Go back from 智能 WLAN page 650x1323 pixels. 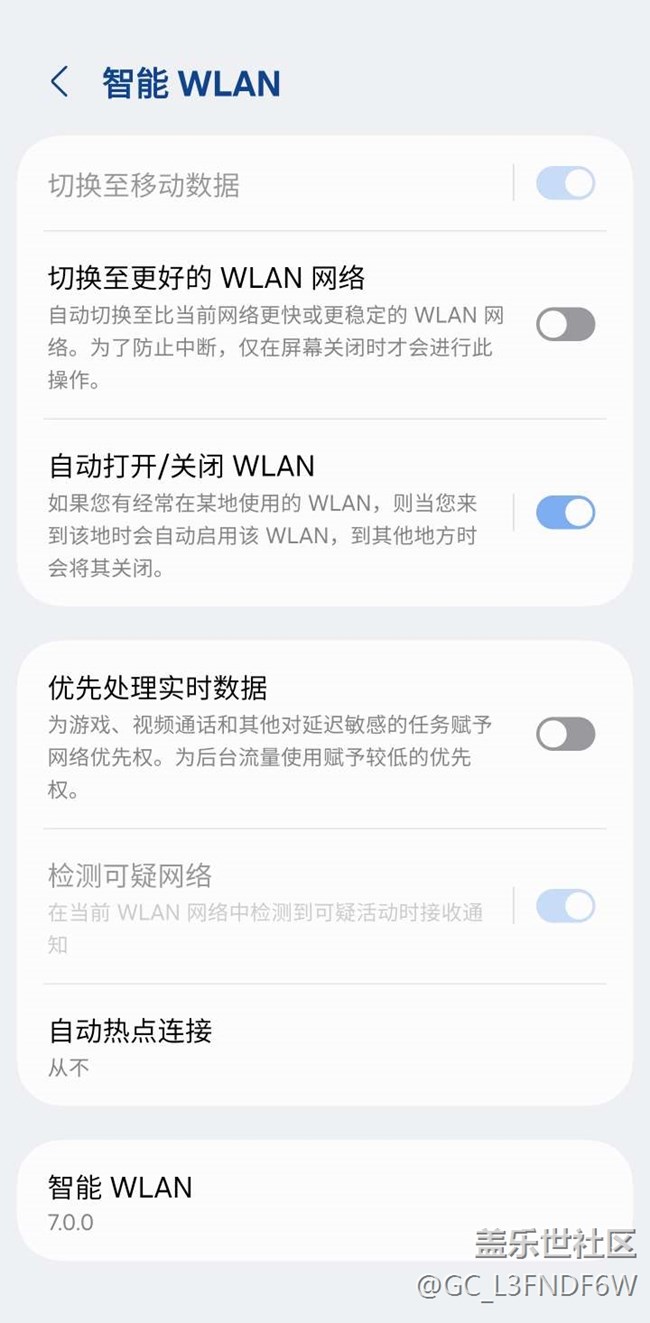tap(60, 82)
